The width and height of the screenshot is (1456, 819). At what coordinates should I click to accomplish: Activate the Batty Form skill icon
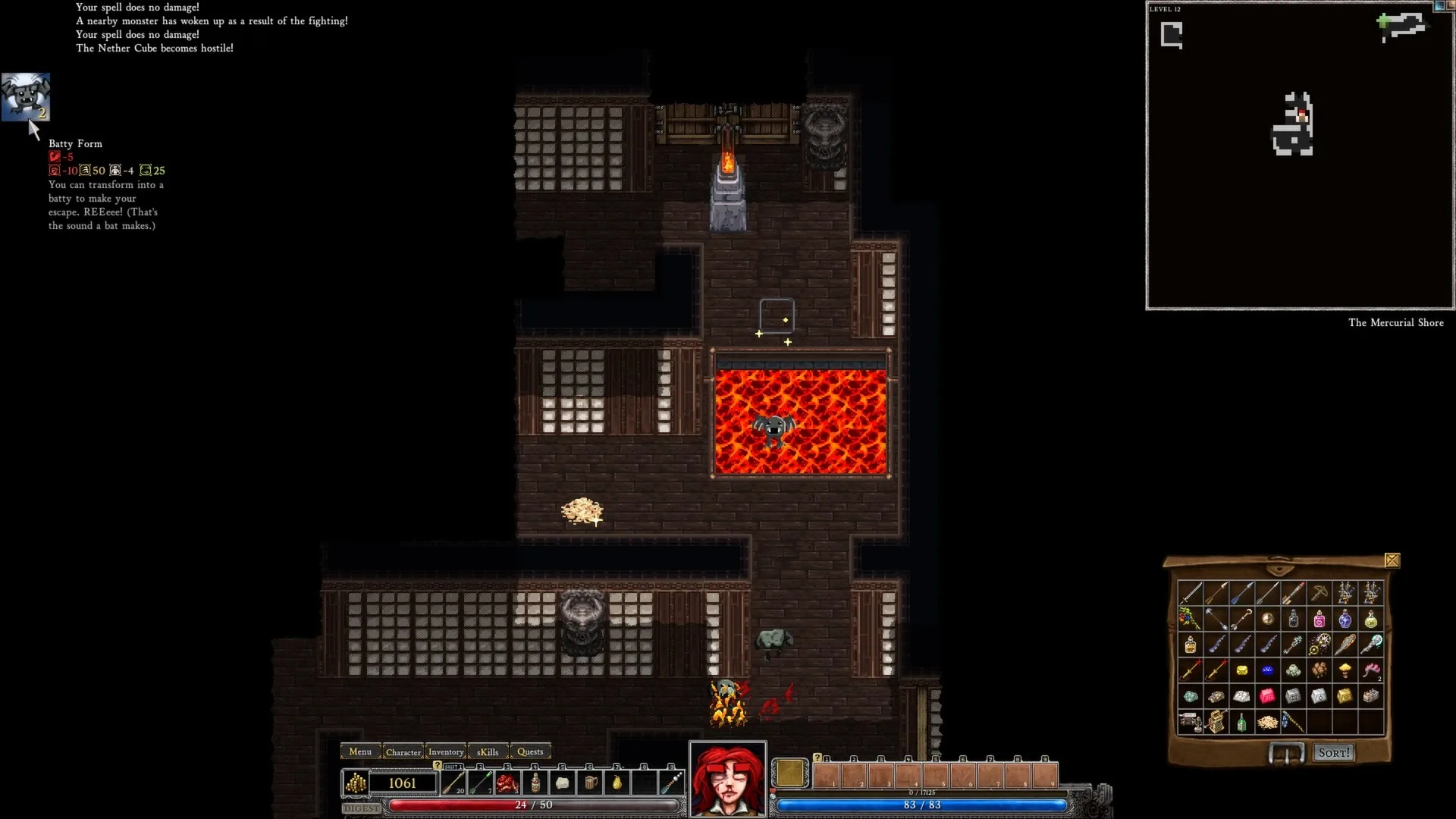click(26, 96)
